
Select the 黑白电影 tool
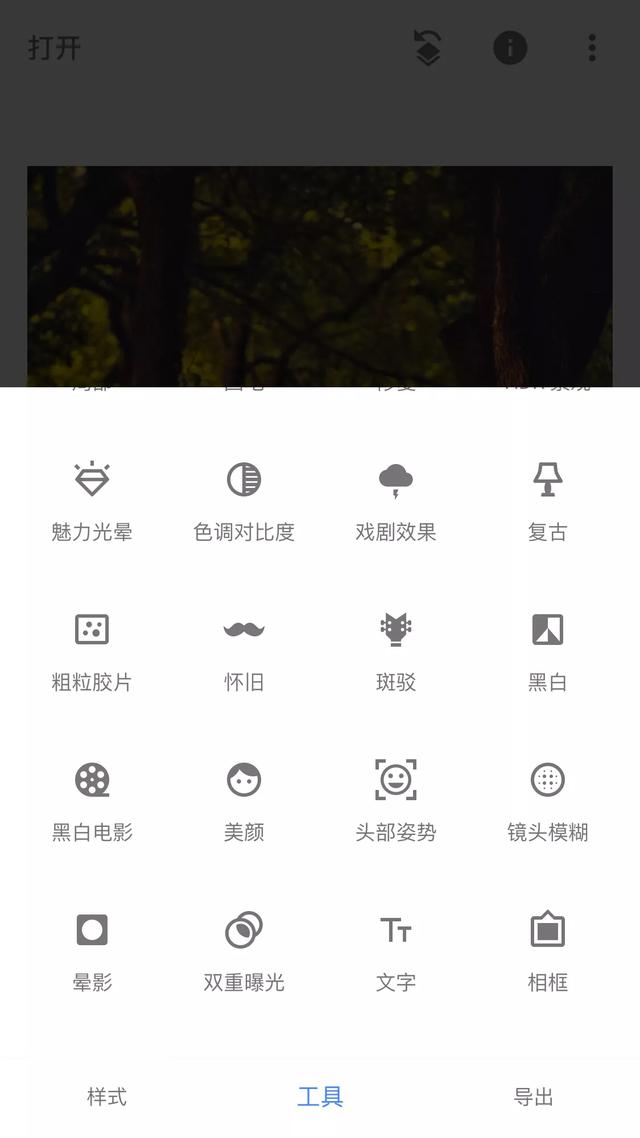tap(92, 800)
